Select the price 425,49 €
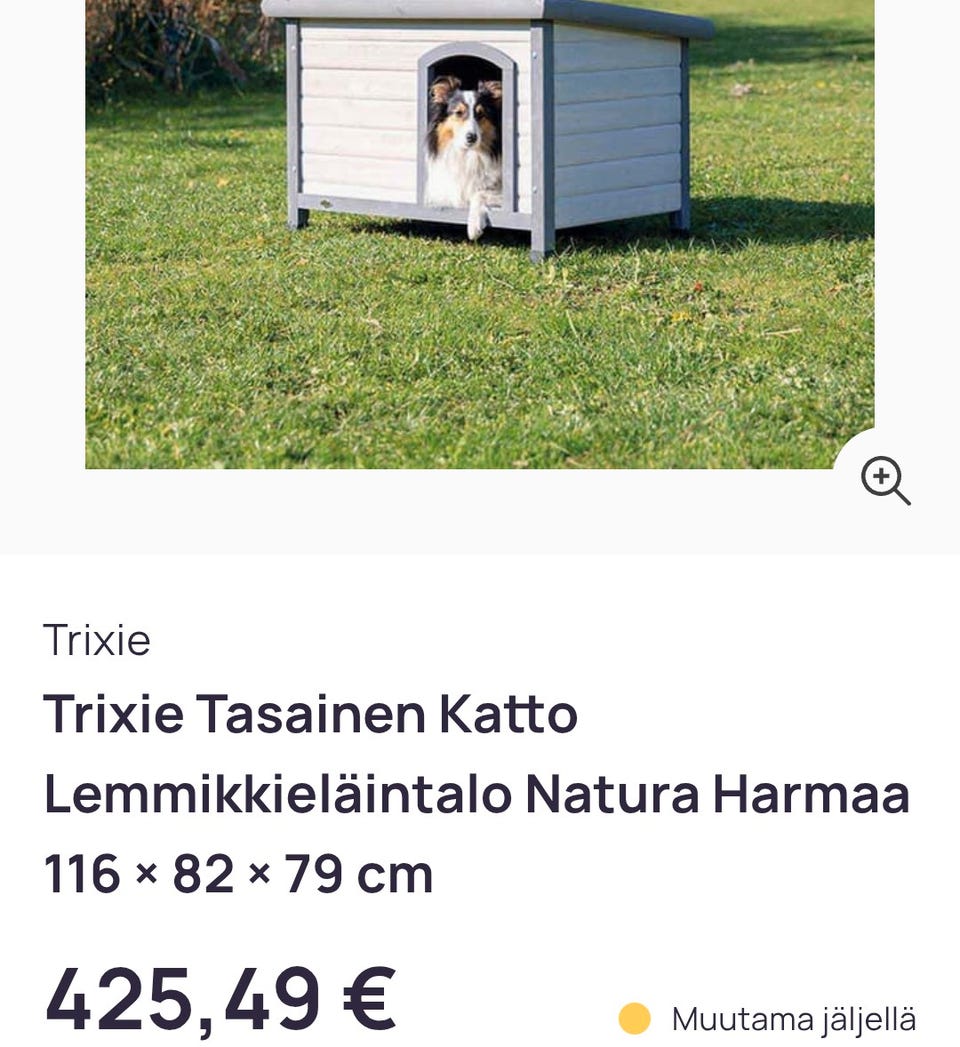This screenshot has width=960, height=1047. coord(220,995)
